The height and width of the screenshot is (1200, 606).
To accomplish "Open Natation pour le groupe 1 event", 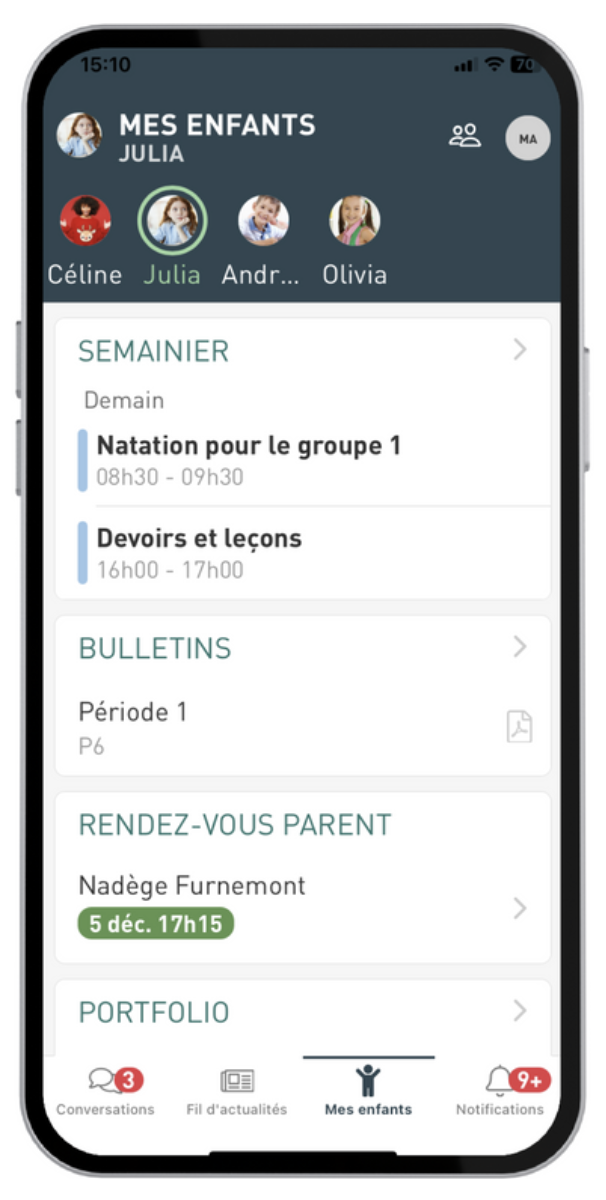I will tap(248, 459).
